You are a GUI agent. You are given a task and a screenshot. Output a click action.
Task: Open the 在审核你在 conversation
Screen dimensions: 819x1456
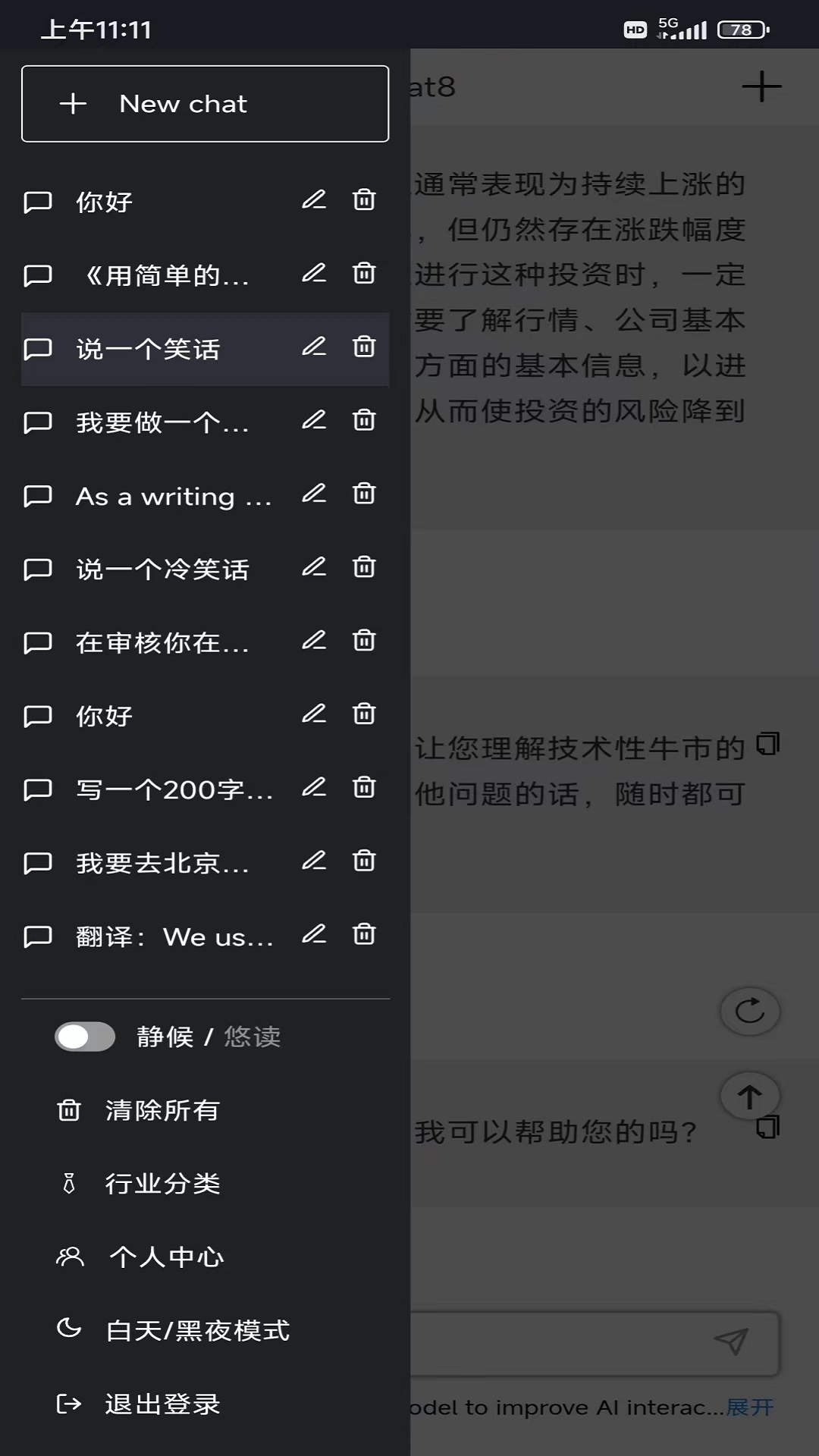162,642
